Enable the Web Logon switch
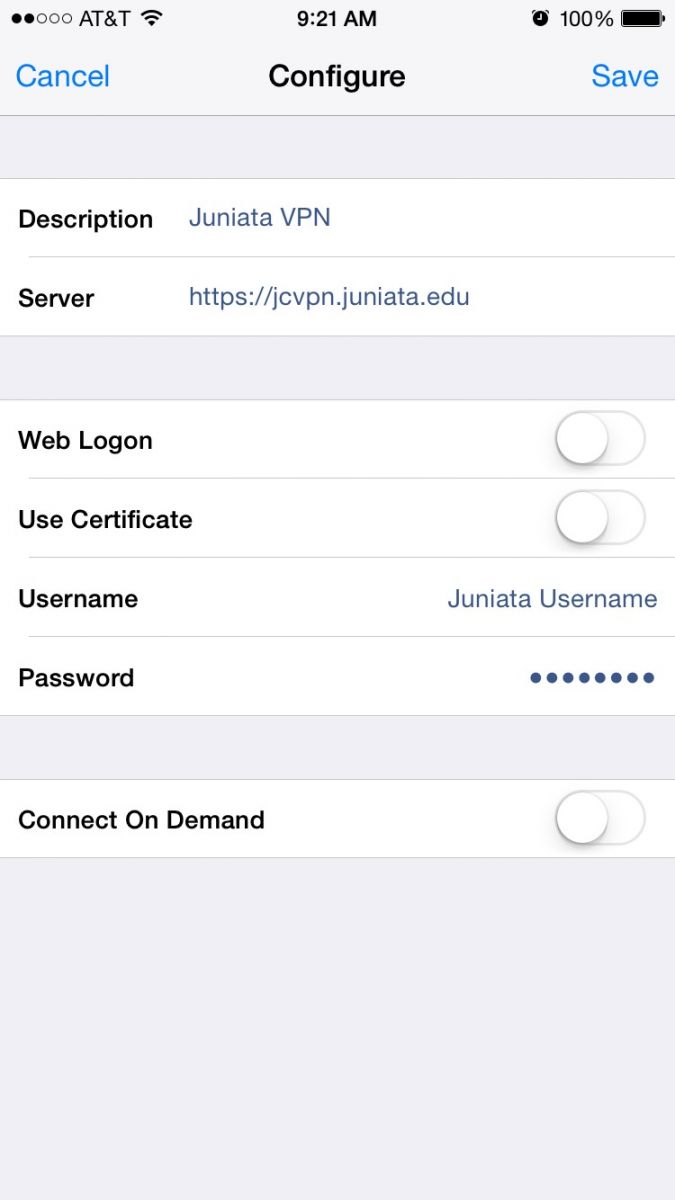This screenshot has height=1200, width=675. [600, 439]
